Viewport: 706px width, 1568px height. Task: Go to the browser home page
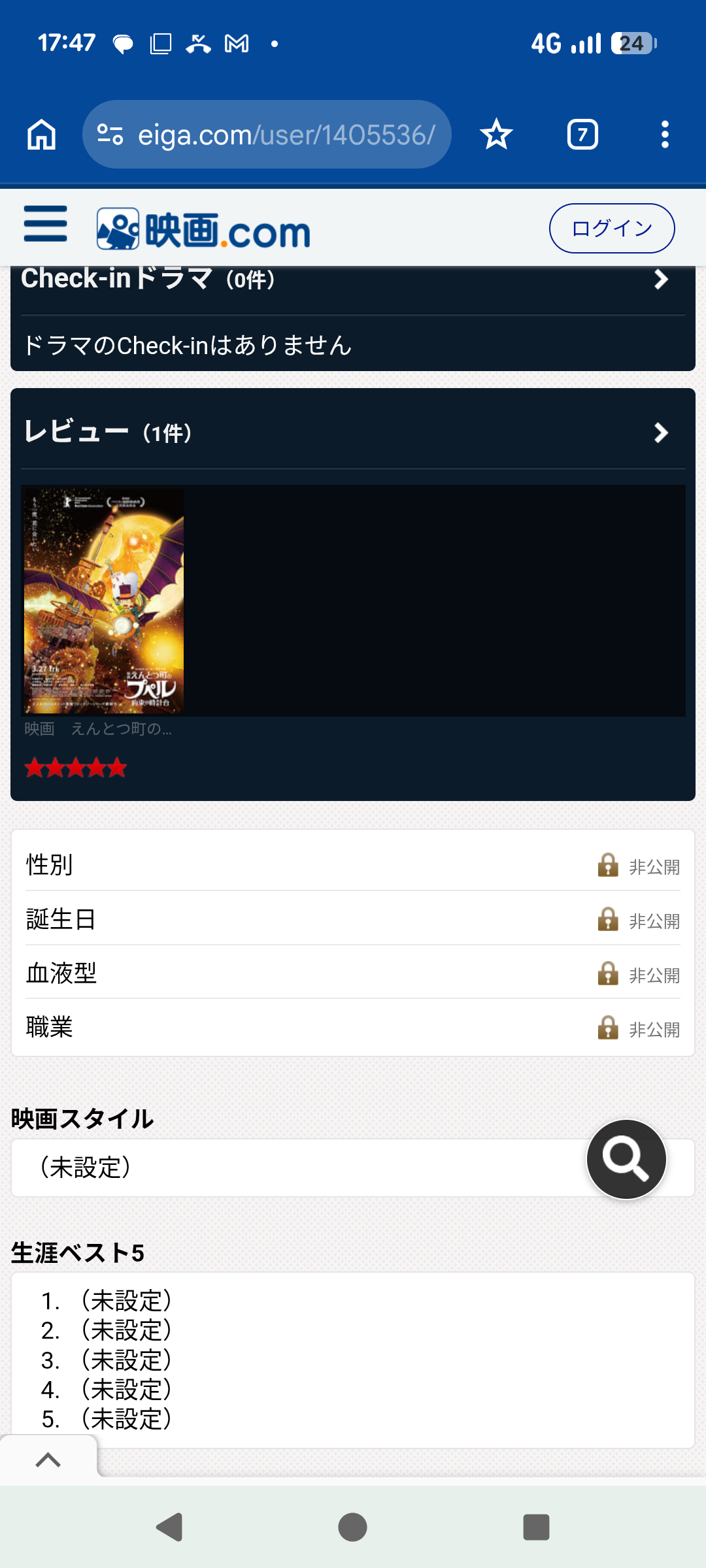click(x=41, y=135)
